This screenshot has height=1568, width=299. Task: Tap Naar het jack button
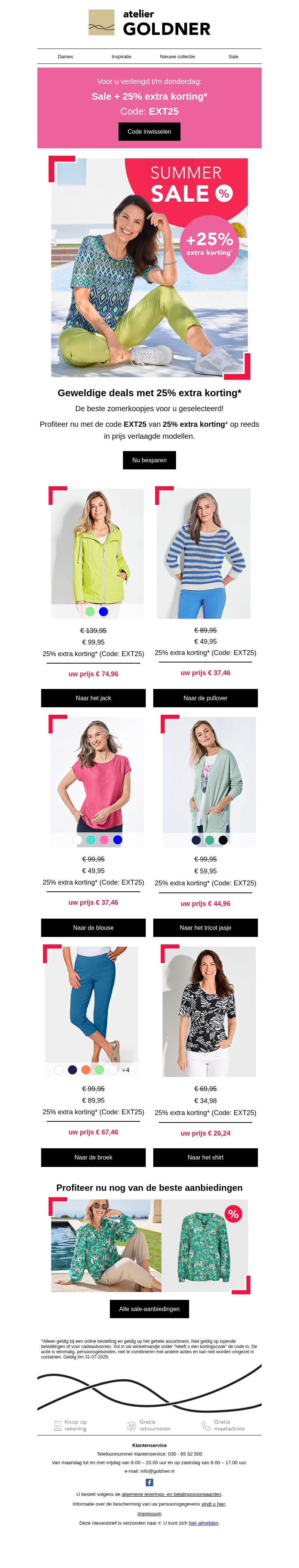click(x=93, y=698)
